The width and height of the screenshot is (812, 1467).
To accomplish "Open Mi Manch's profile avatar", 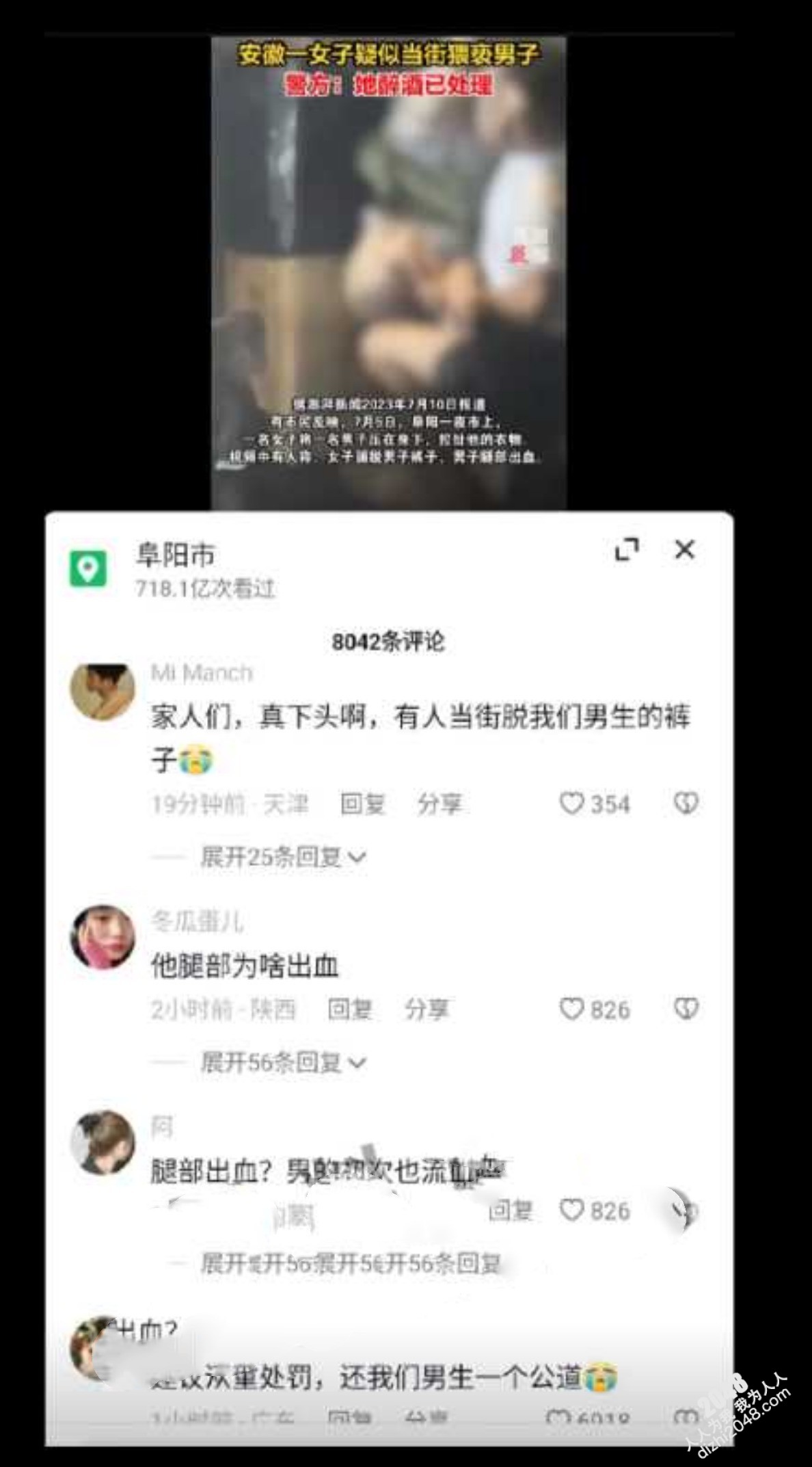I will click(x=103, y=691).
